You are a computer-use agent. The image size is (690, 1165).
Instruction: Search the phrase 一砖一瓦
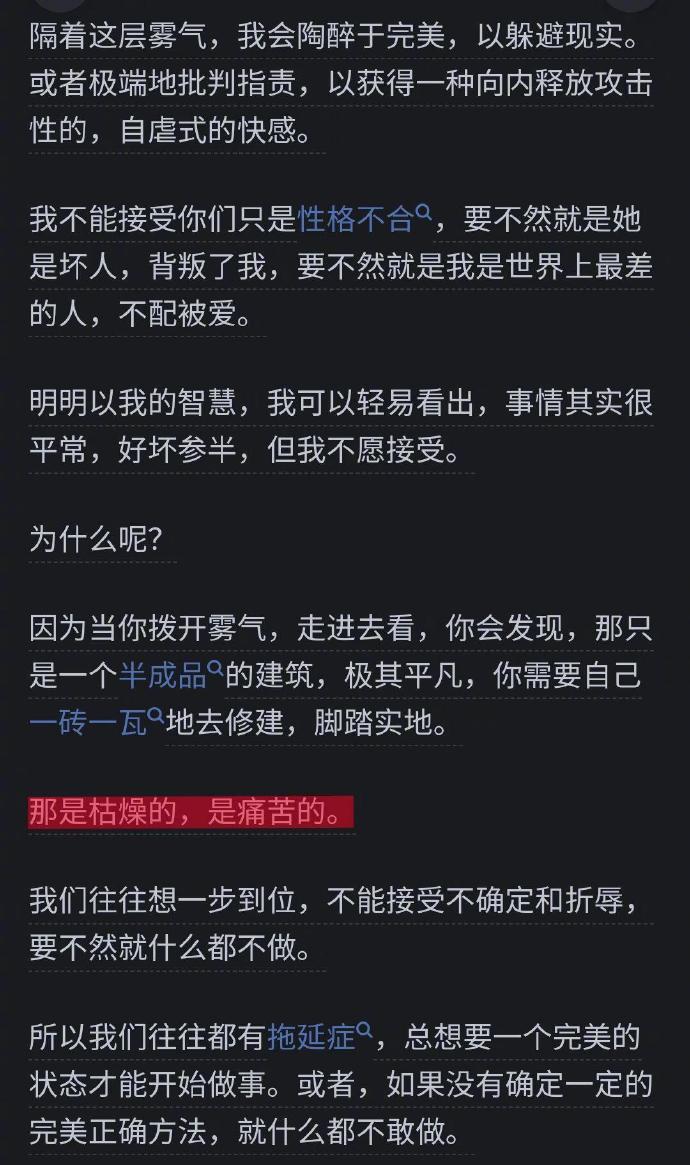pyautogui.click(x=94, y=723)
